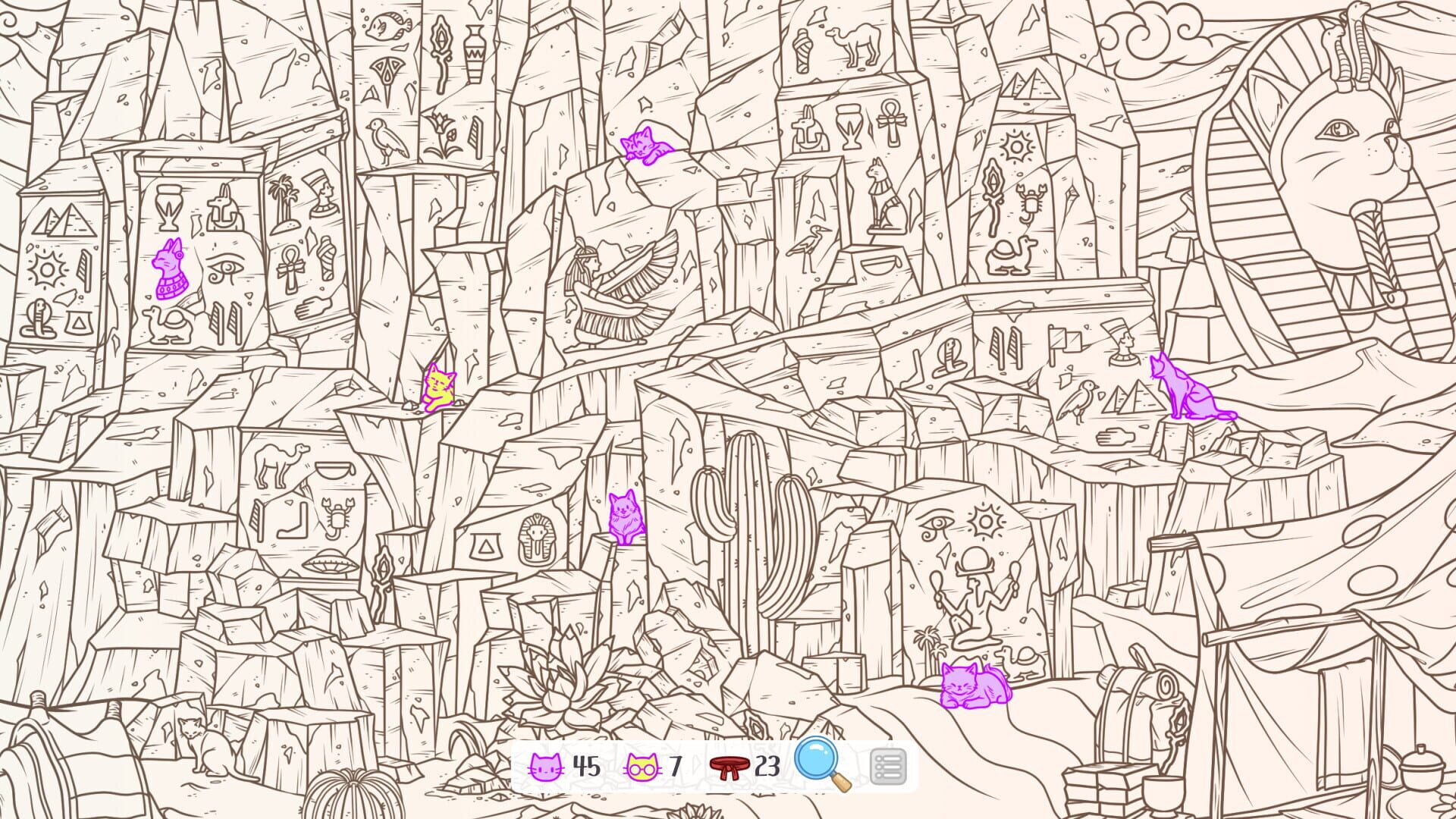
Task: Use the magnifying glass hint
Action: click(823, 764)
